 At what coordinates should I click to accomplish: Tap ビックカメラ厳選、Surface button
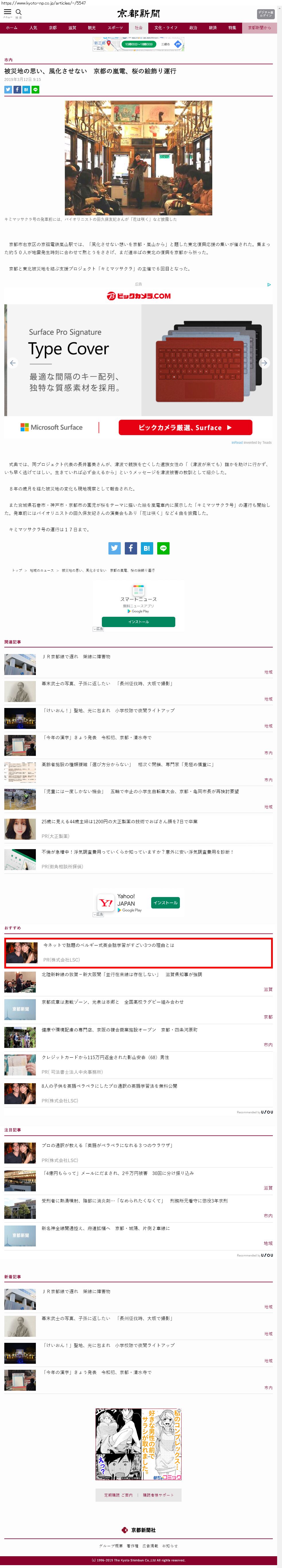[x=185, y=427]
